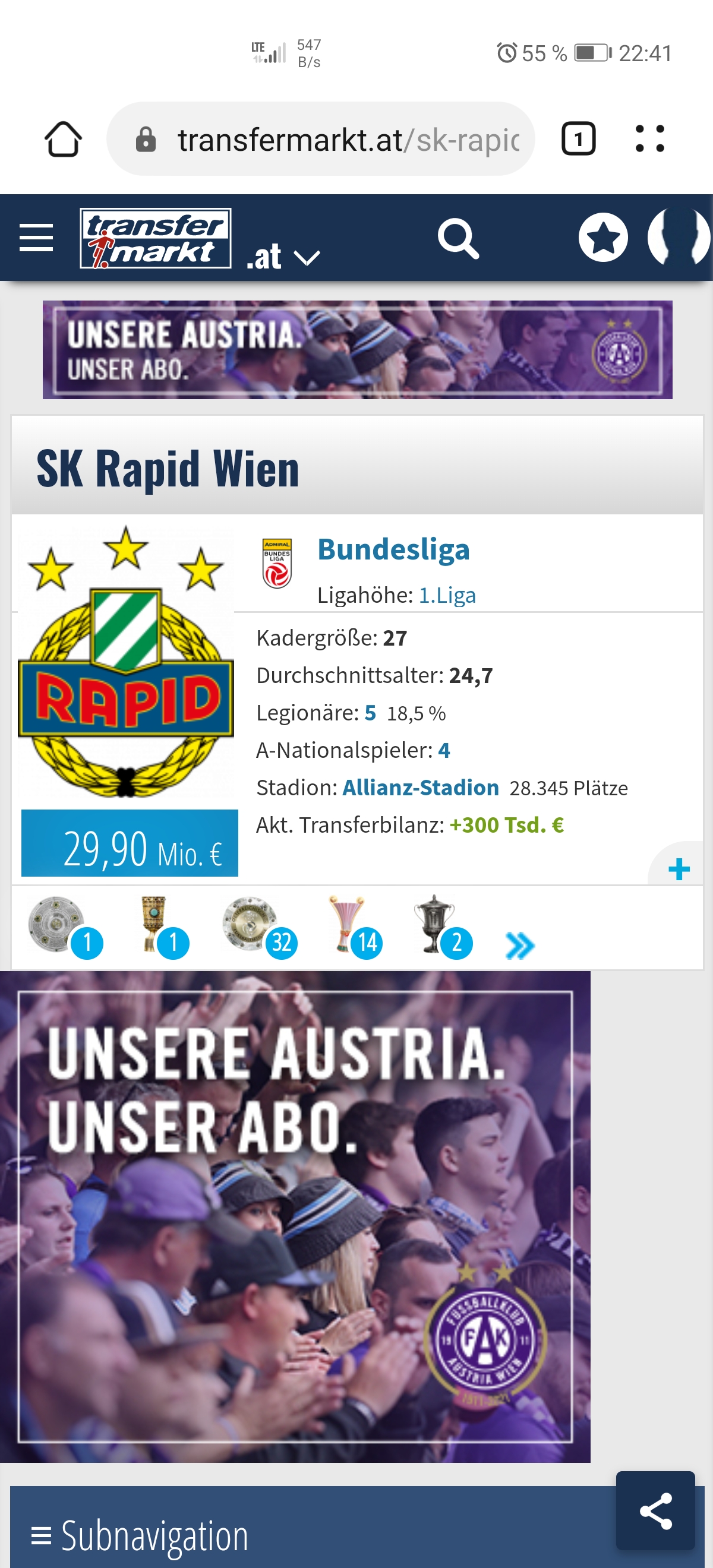Open the site search magnifier
The width and height of the screenshot is (713, 1568).
(x=458, y=239)
